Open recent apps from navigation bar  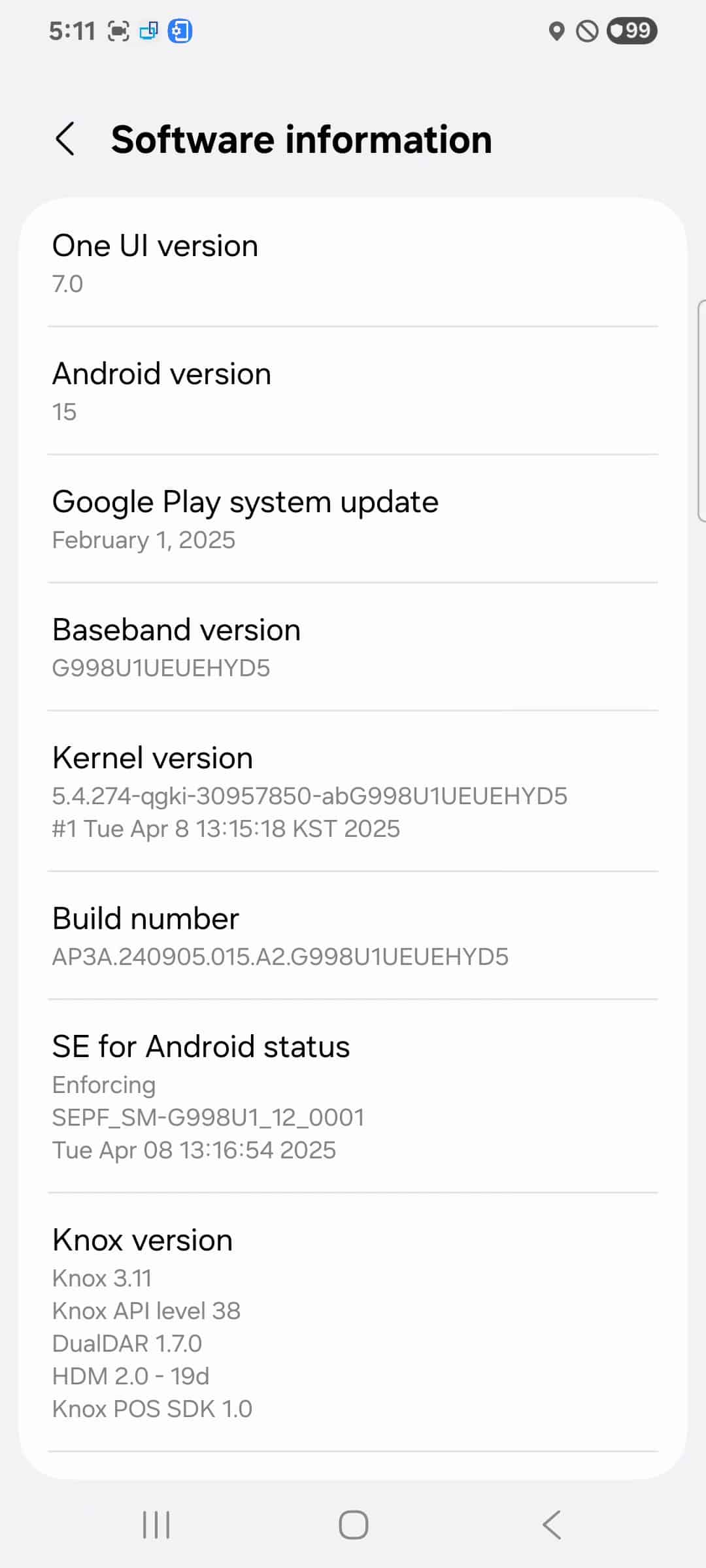point(156,1525)
